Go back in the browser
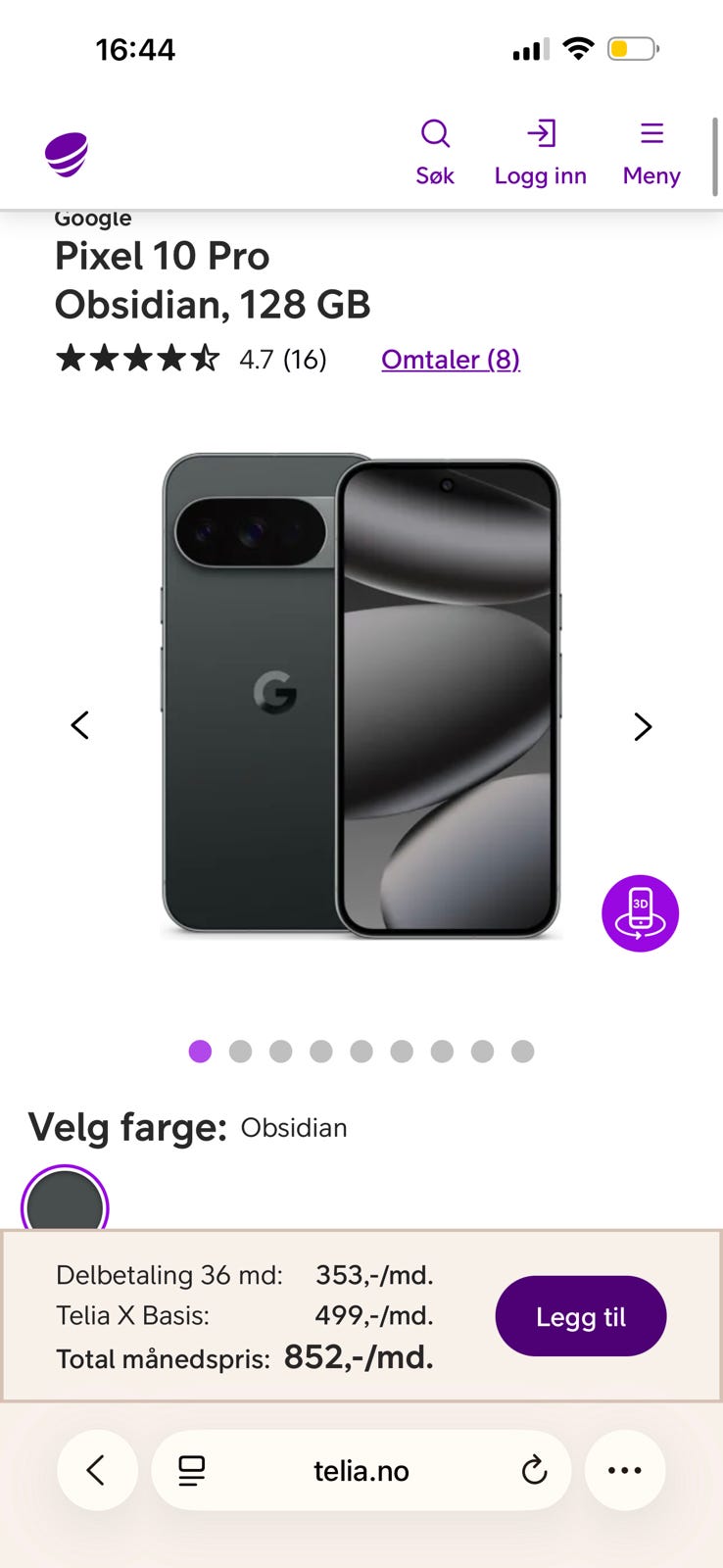Screen dimensions: 723x1568 coord(97,1470)
